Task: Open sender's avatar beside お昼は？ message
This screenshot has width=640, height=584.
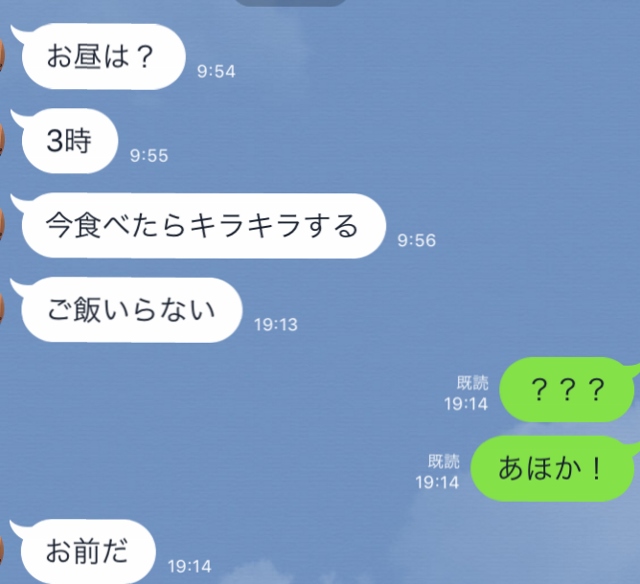Action: tap(5, 57)
